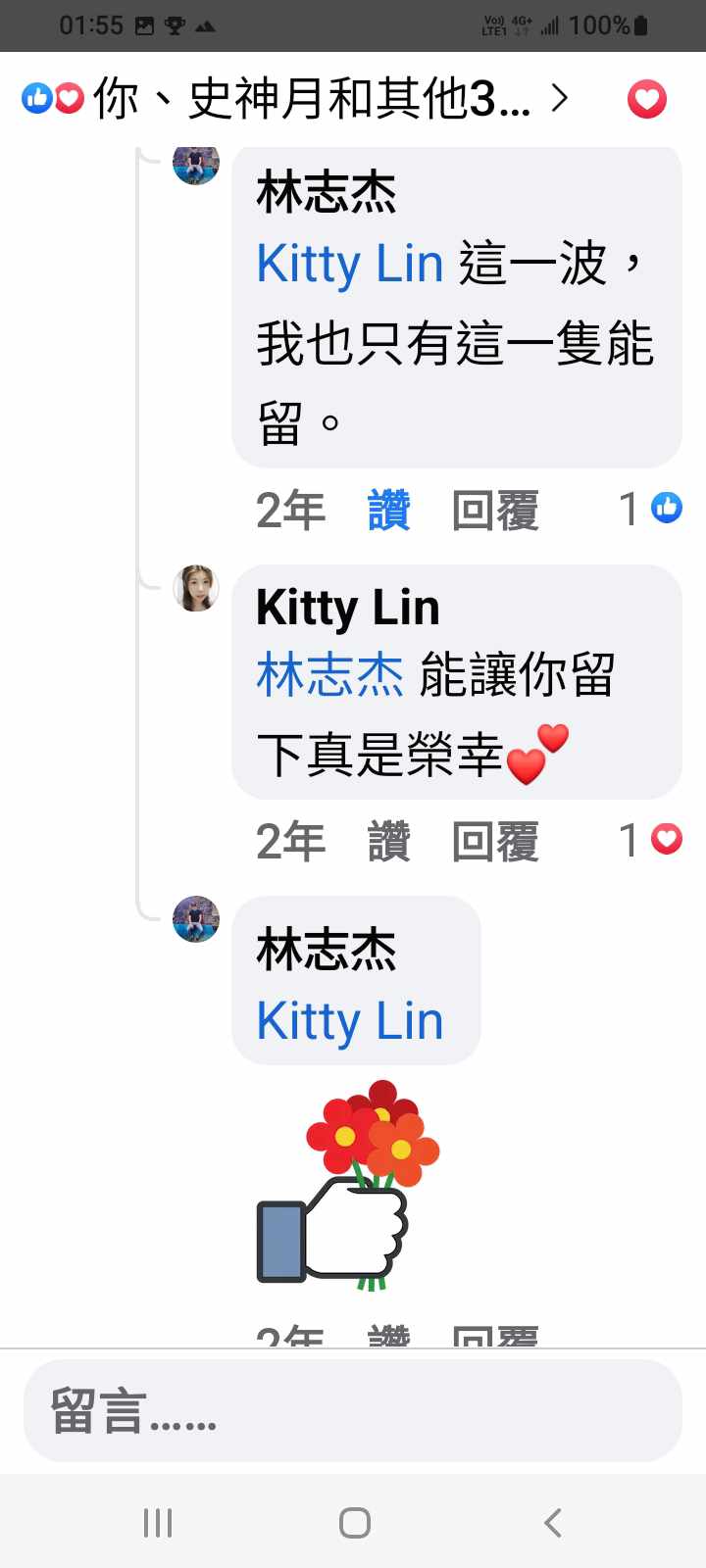View heart reaction on Kitty Lin's comment
The width and height of the screenshot is (706, 1568).
click(651, 840)
